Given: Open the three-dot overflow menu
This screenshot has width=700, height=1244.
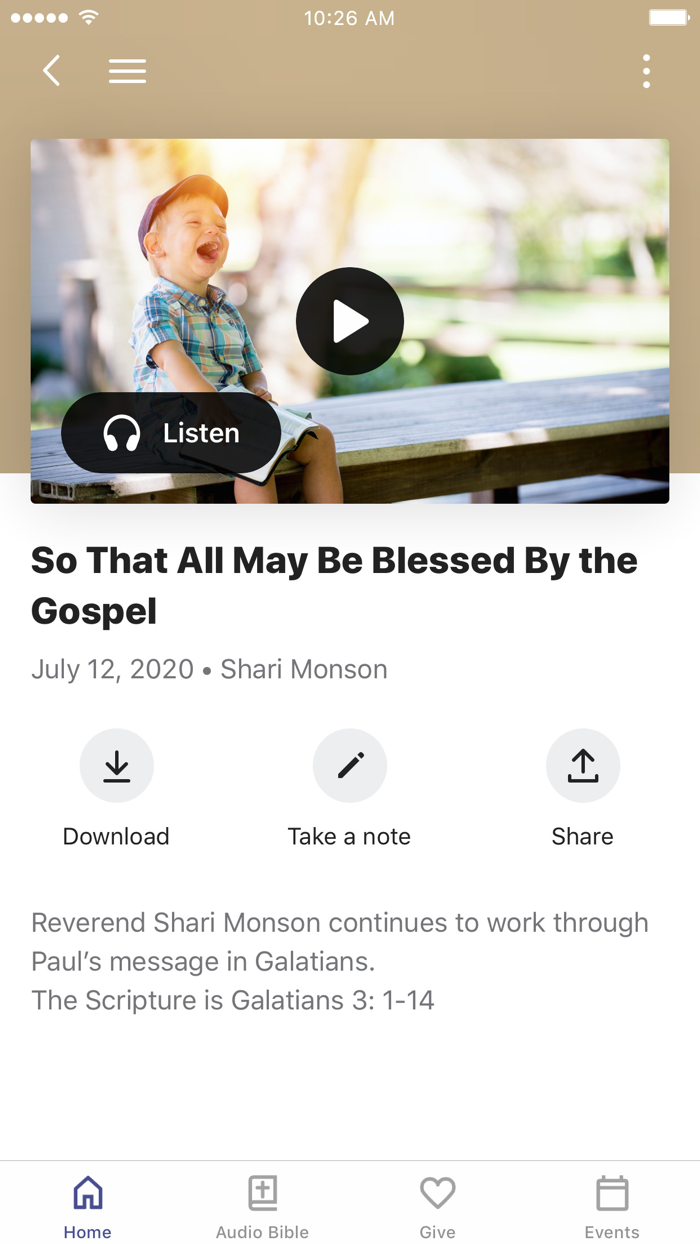Looking at the screenshot, I should click(x=647, y=71).
